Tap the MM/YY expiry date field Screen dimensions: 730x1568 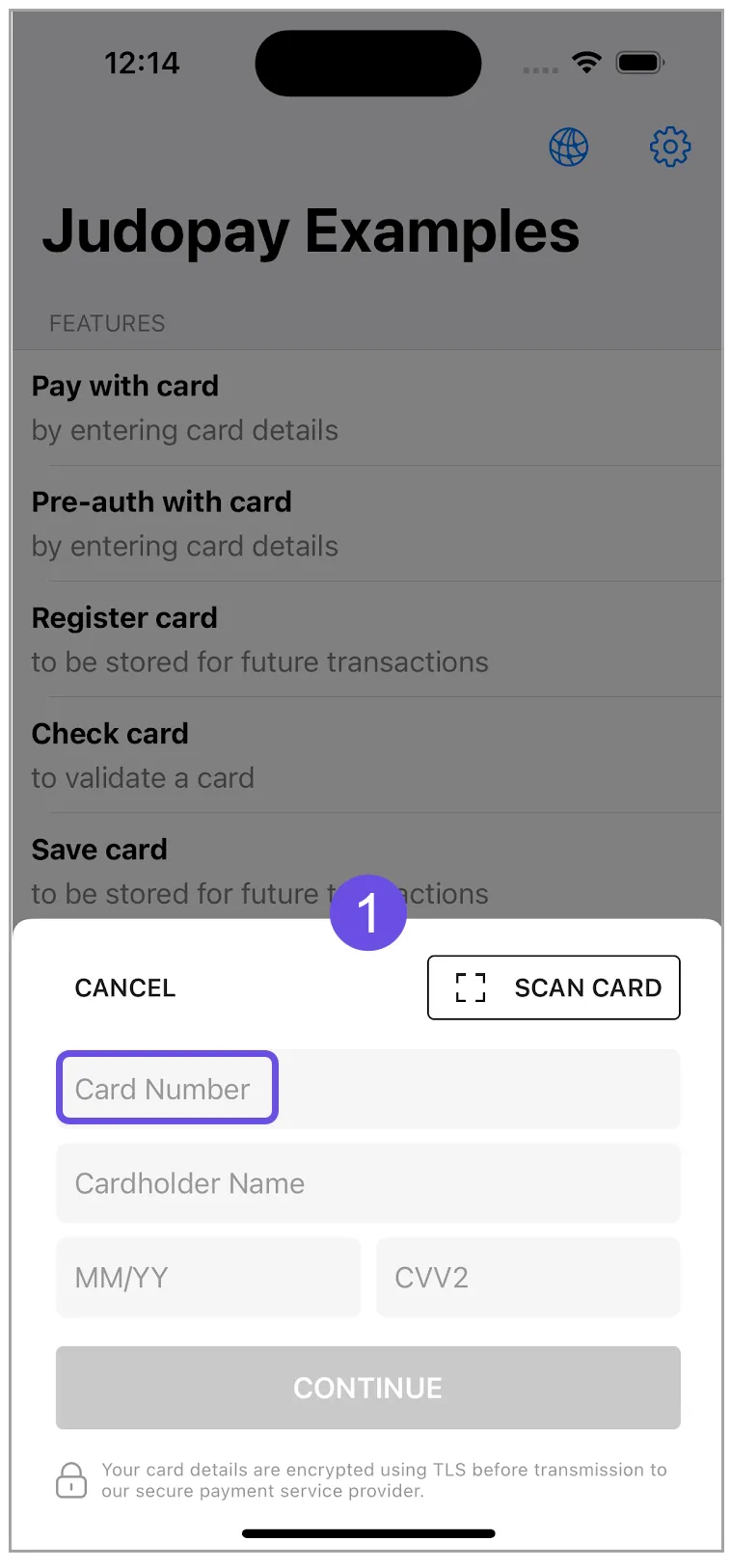click(x=207, y=1278)
